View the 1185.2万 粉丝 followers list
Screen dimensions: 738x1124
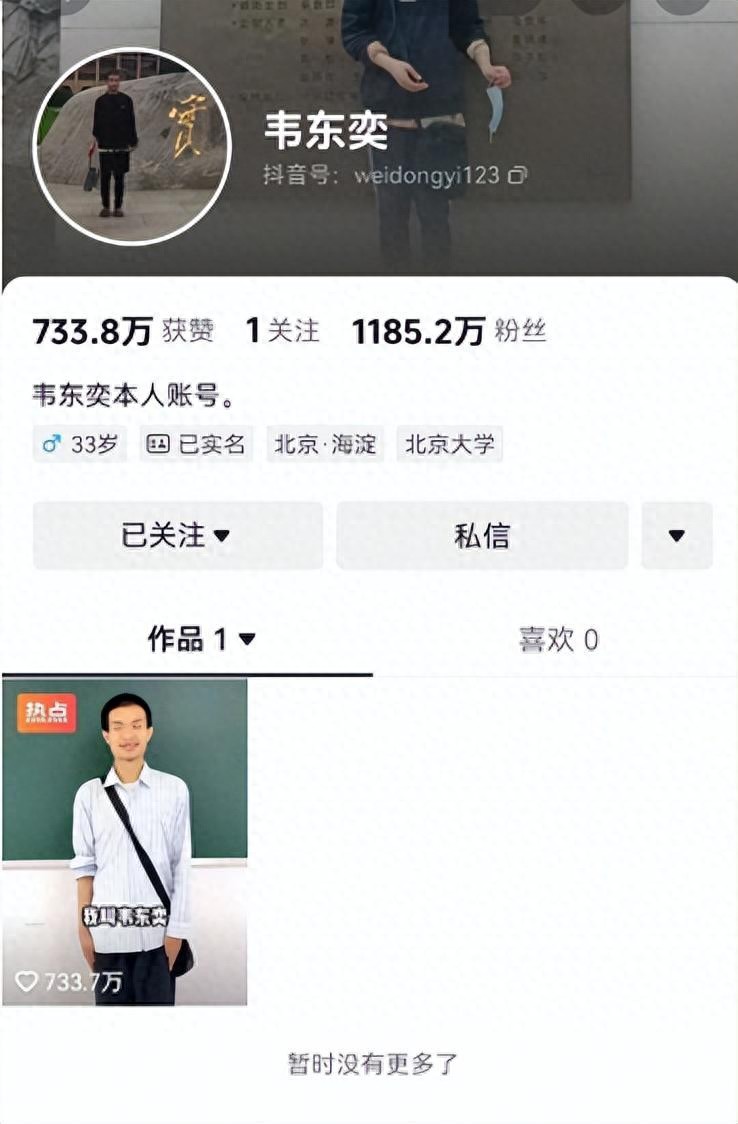pos(449,332)
